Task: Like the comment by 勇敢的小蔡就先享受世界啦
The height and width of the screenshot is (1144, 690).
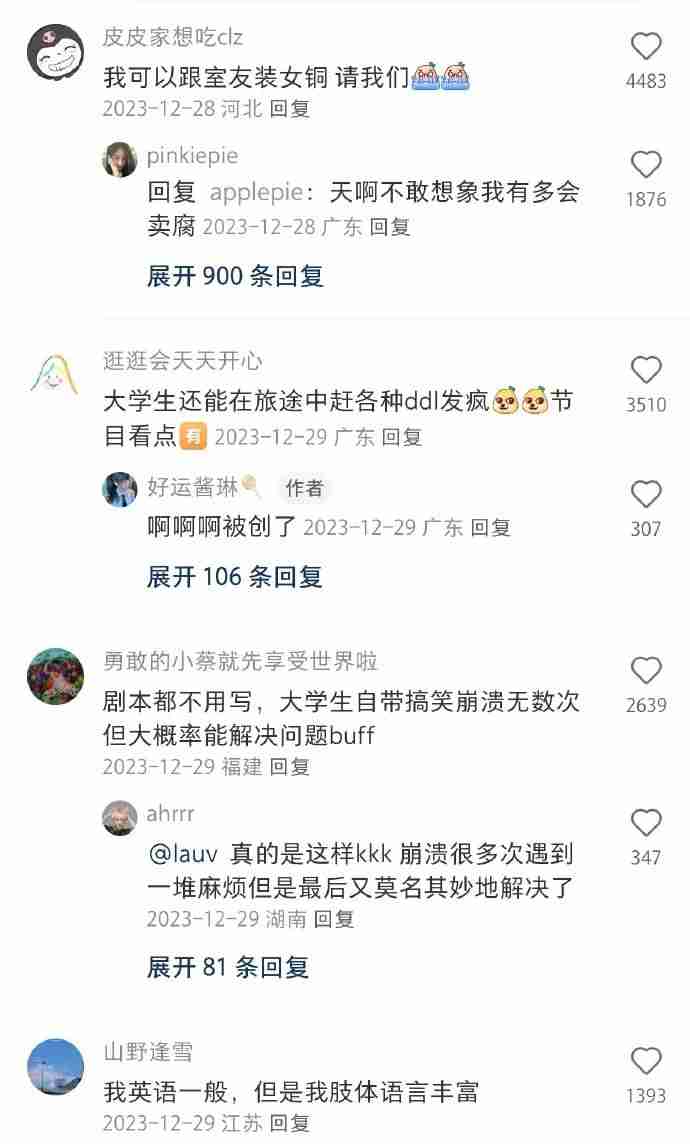Action: click(647, 671)
